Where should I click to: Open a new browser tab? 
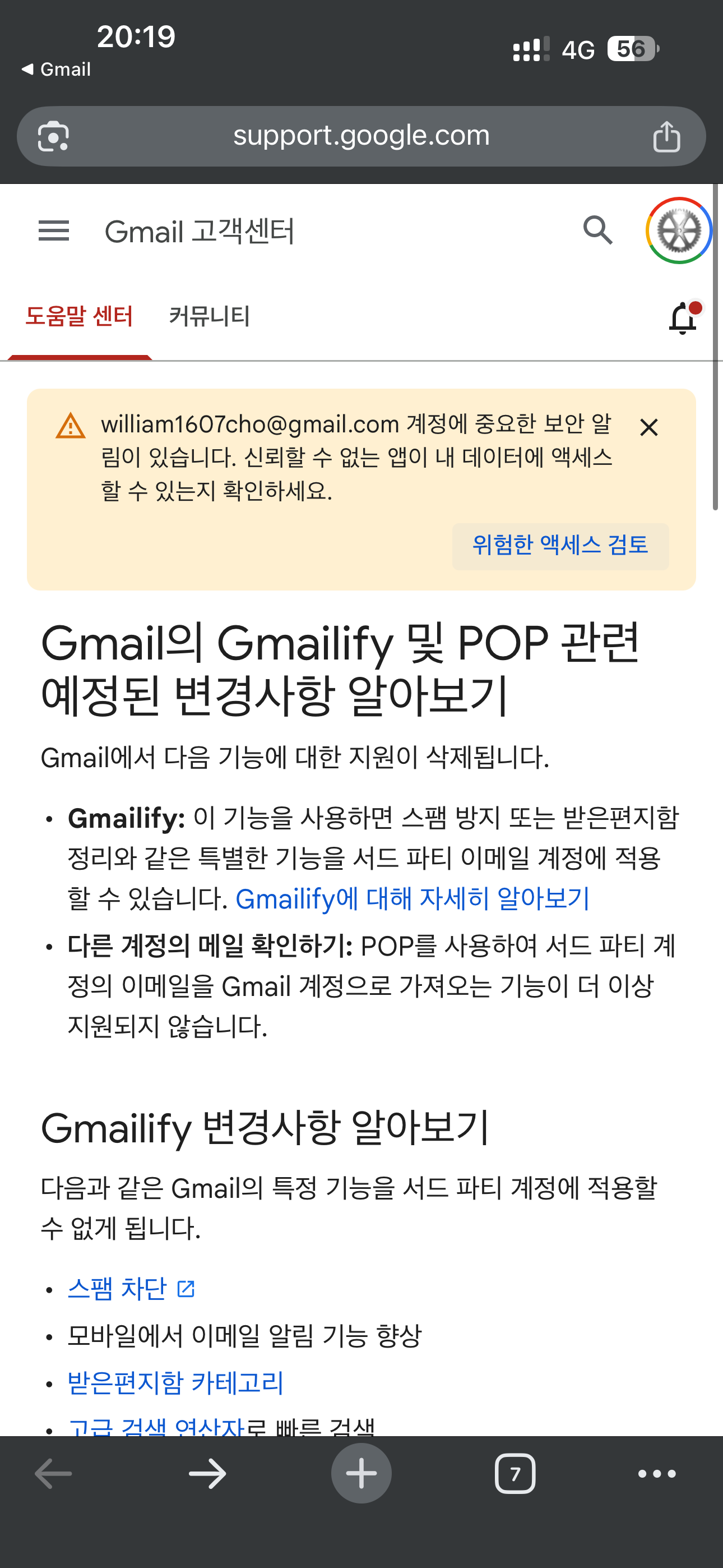pyautogui.click(x=361, y=1474)
